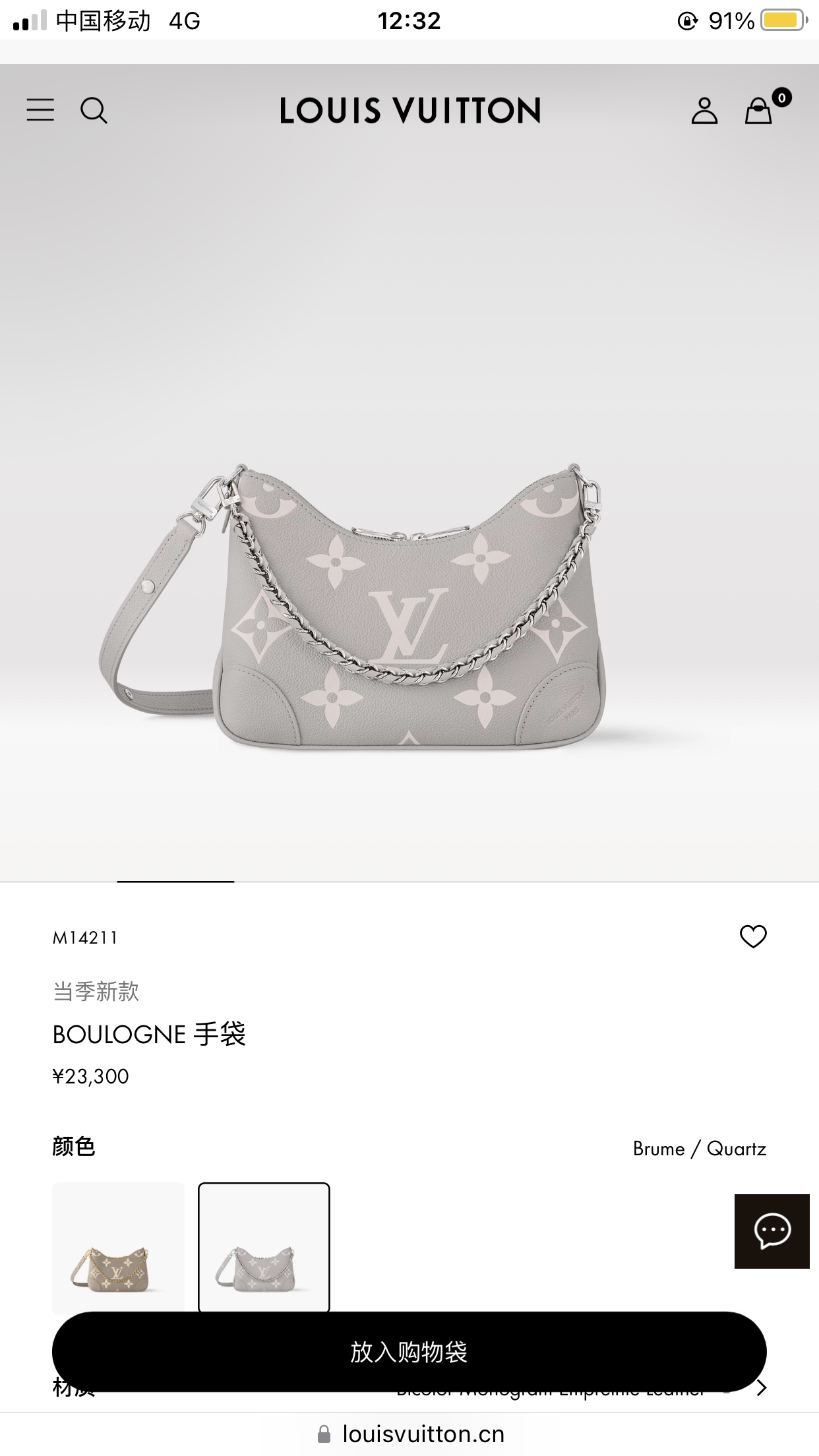Image resolution: width=819 pixels, height=1456 pixels.
Task: Open the live chat support button
Action: click(772, 1230)
